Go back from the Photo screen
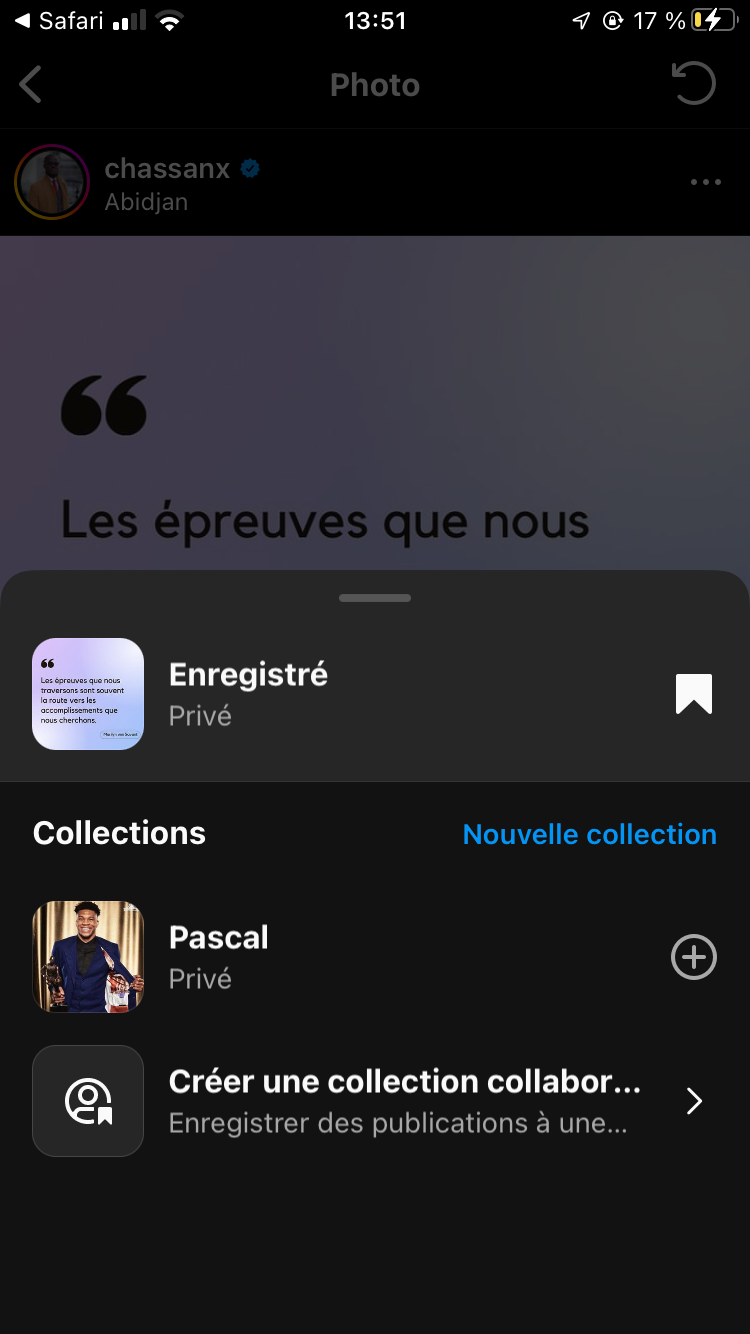This screenshot has height=1334, width=750. pos(31,85)
